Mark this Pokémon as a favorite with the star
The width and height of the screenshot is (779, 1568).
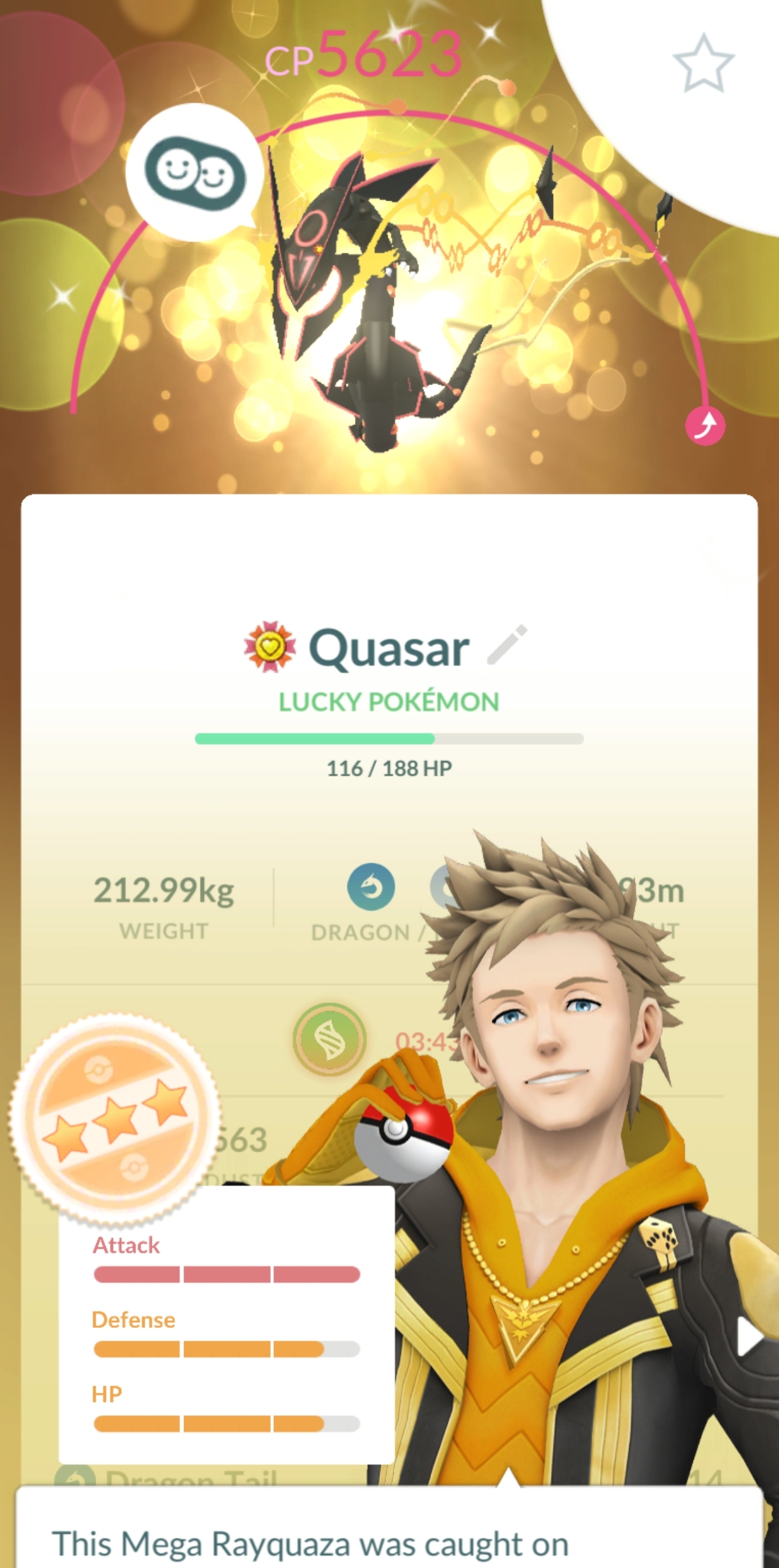point(703,64)
